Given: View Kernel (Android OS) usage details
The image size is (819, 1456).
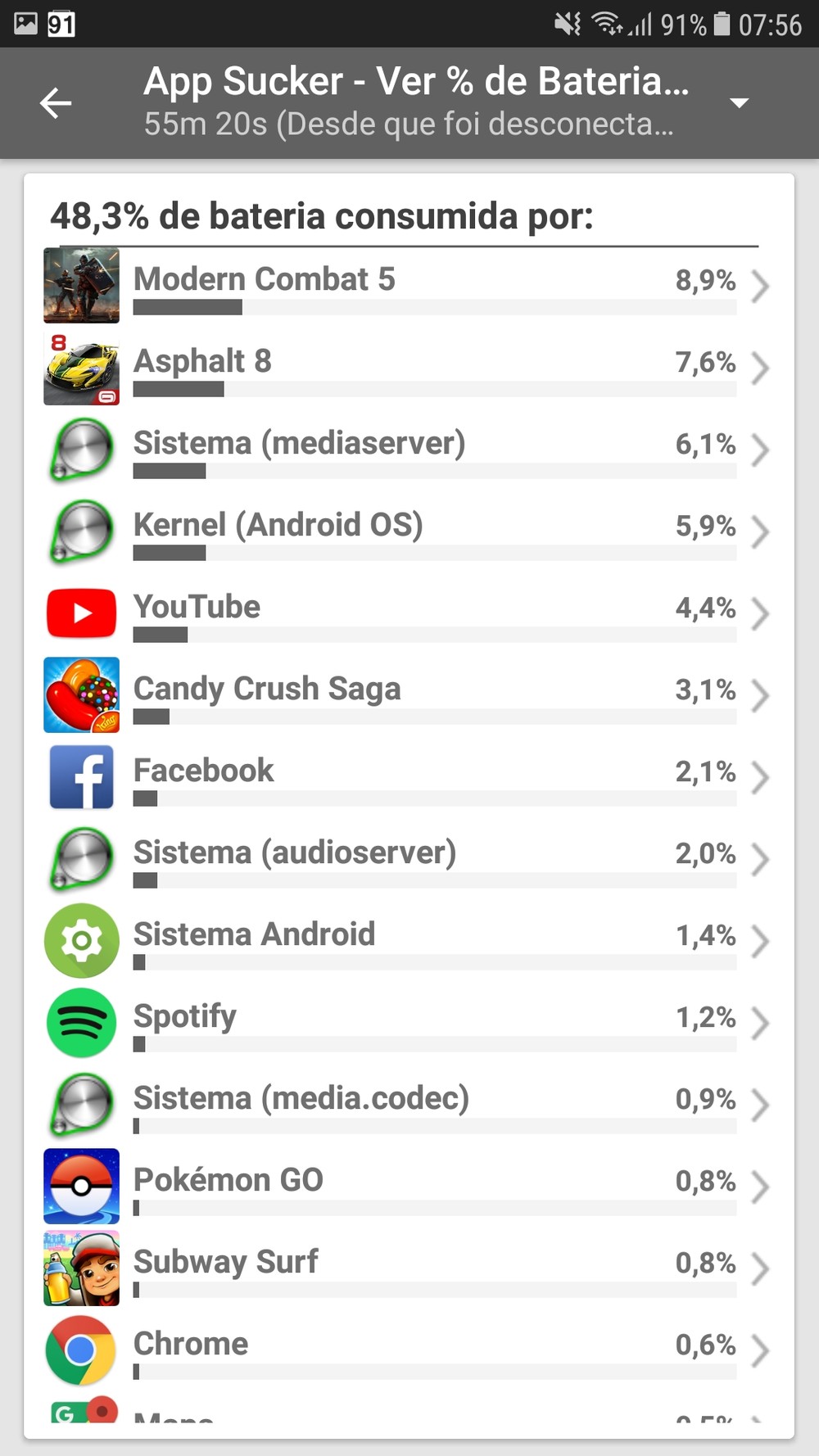Looking at the screenshot, I should click(x=408, y=531).
